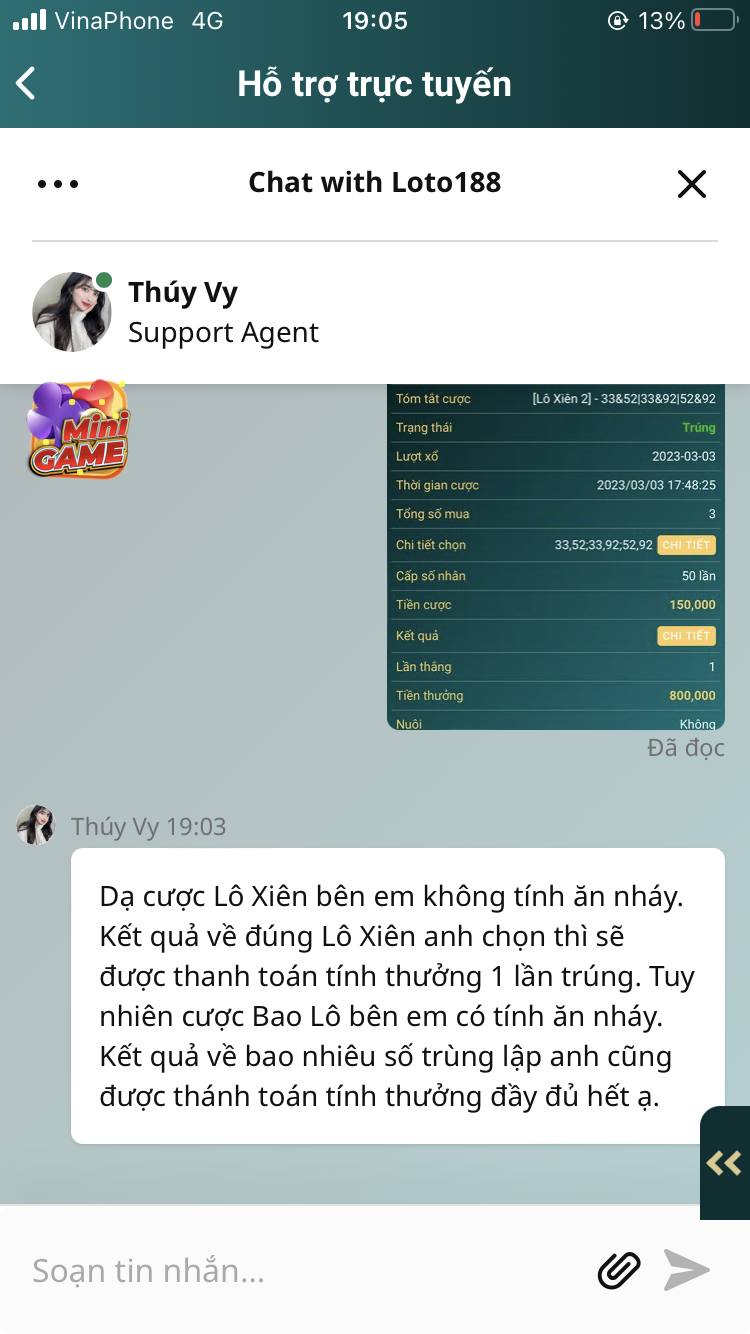Attach a file with the paperclip
750x1334 pixels.
pos(619,1271)
